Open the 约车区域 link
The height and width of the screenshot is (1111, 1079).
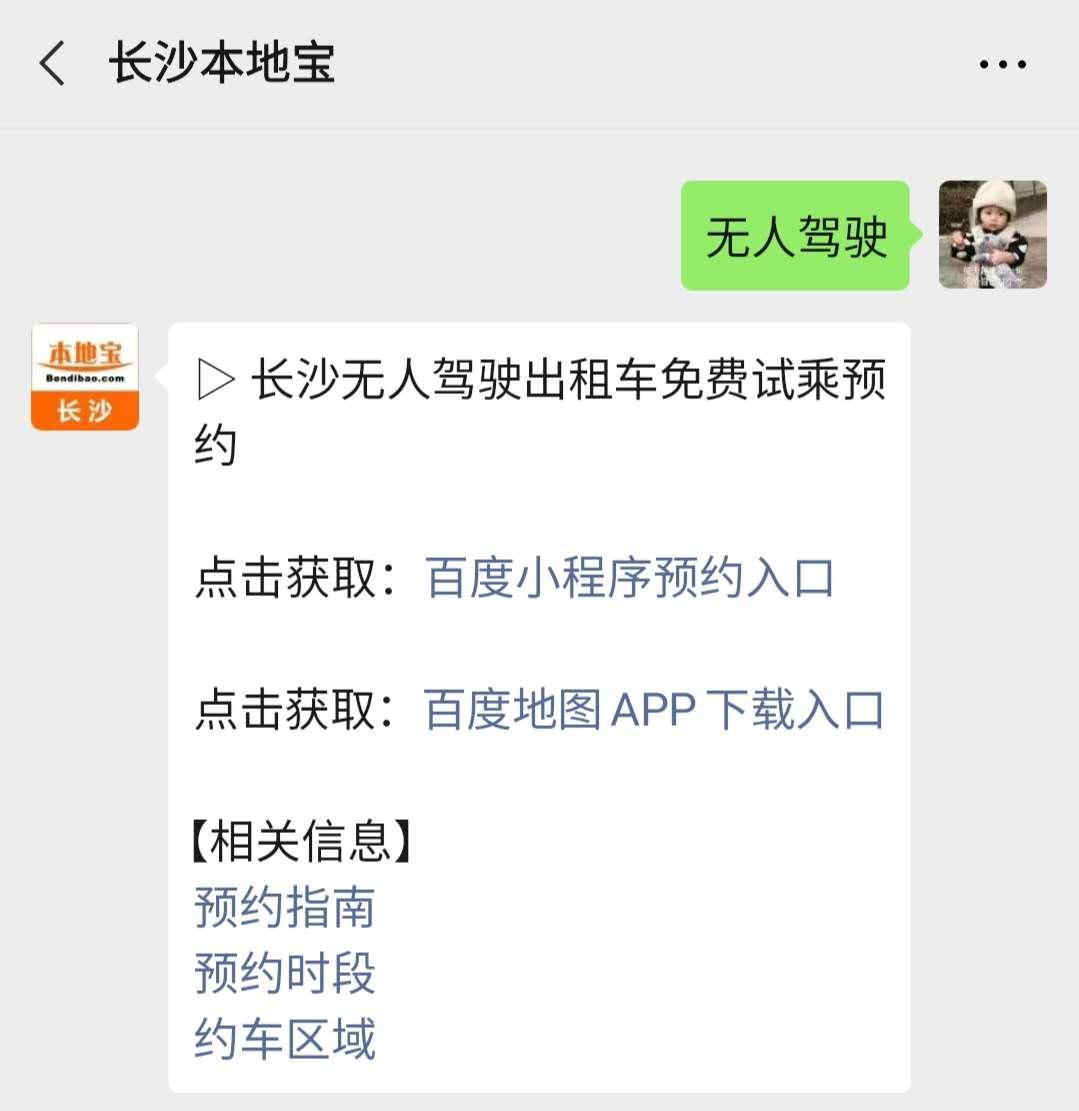point(284,1038)
